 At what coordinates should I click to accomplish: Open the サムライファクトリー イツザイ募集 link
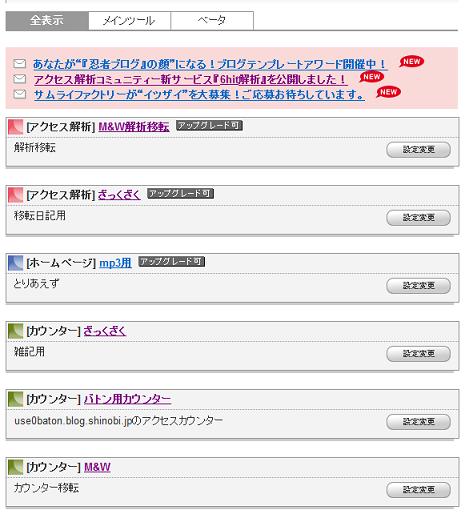coord(199,95)
